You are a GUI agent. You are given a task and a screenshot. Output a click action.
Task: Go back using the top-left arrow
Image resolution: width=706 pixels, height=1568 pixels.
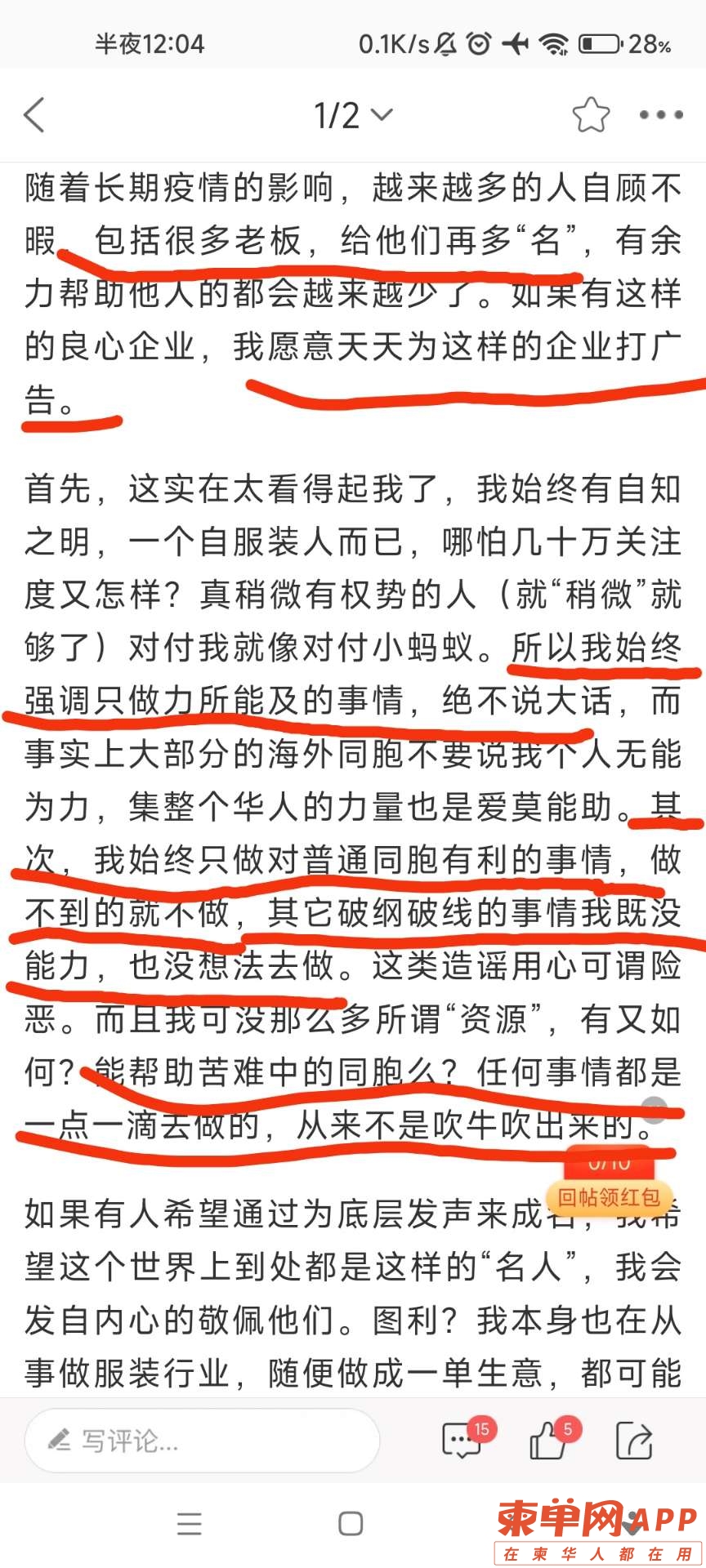(x=34, y=115)
